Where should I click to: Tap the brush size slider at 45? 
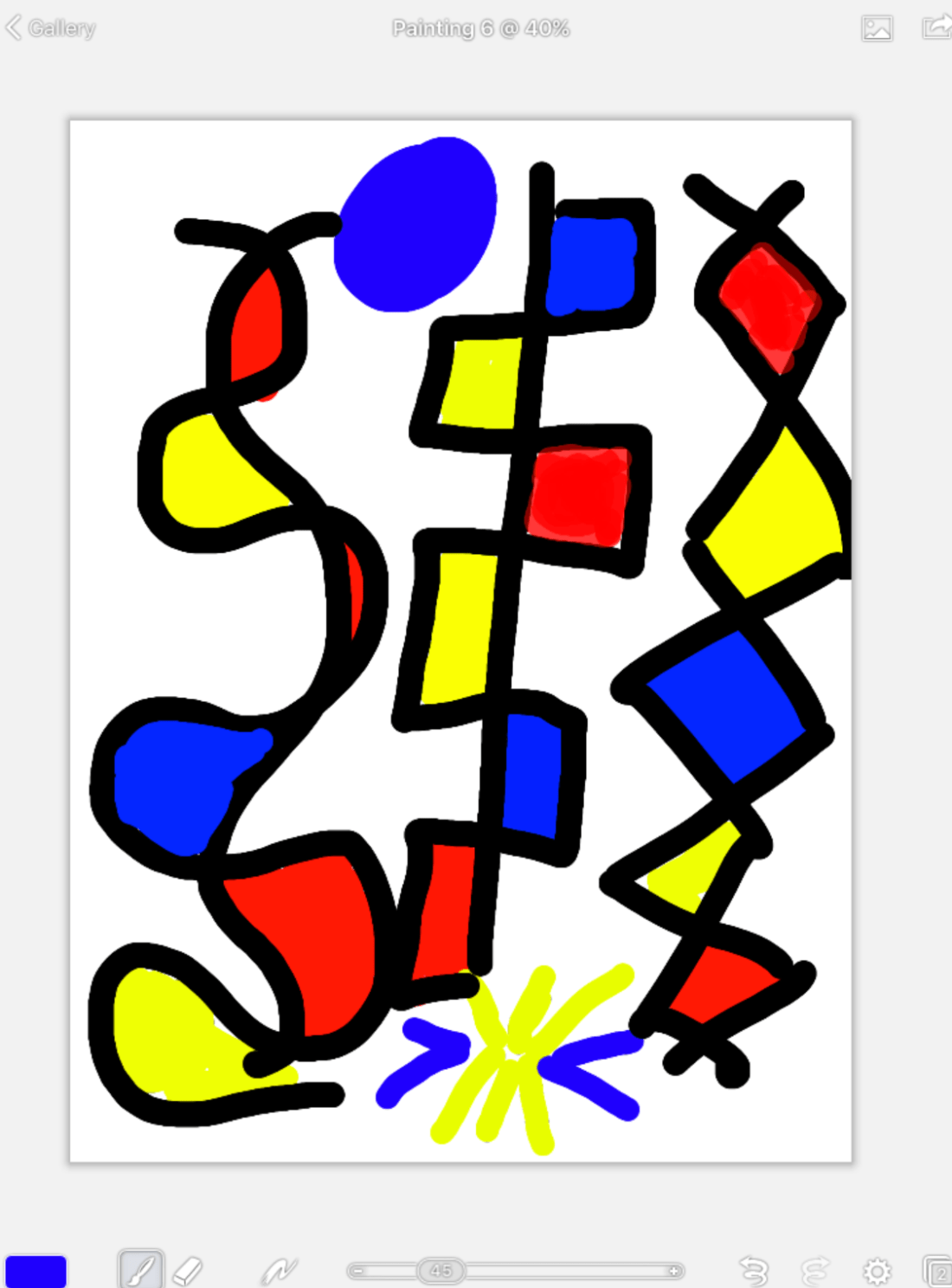click(441, 1271)
